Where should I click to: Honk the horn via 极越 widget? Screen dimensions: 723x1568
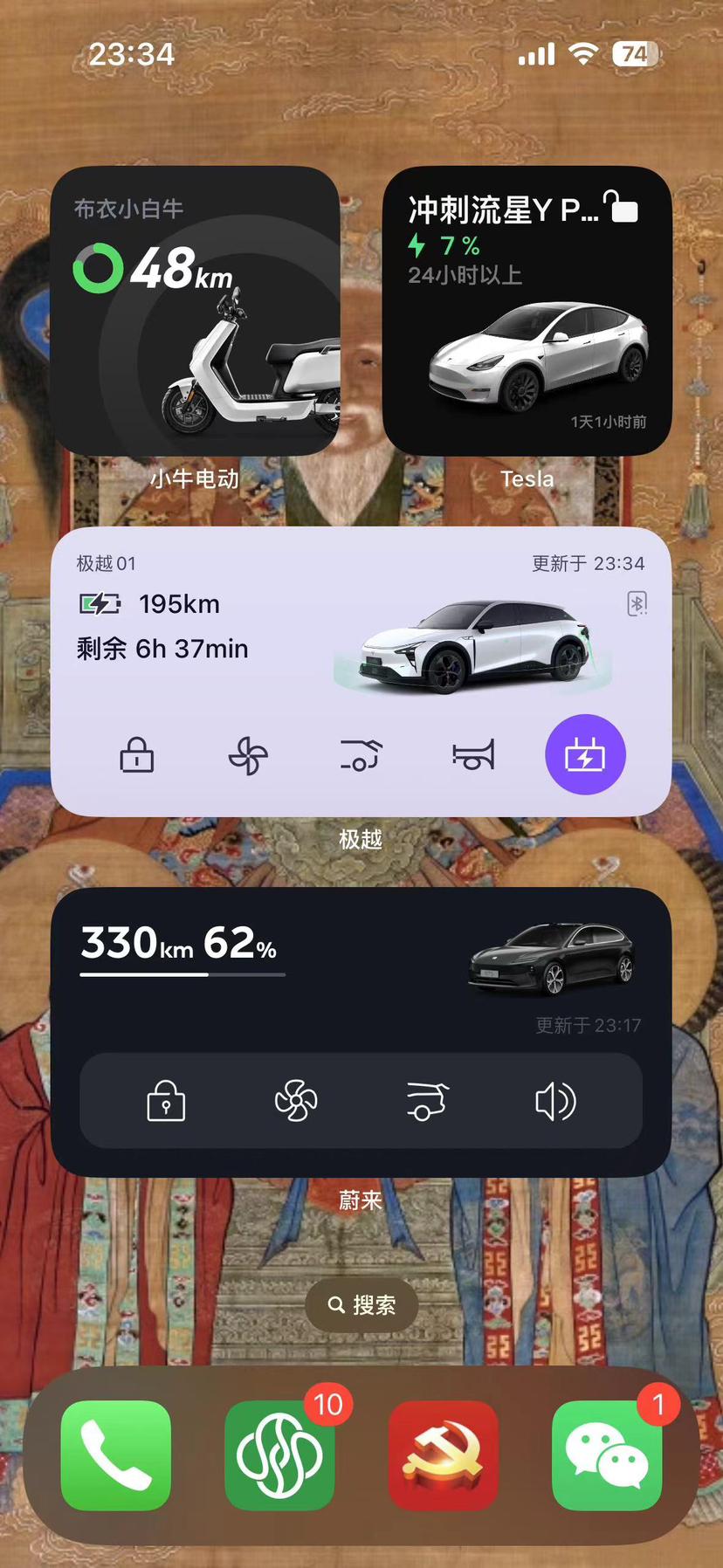tap(473, 755)
